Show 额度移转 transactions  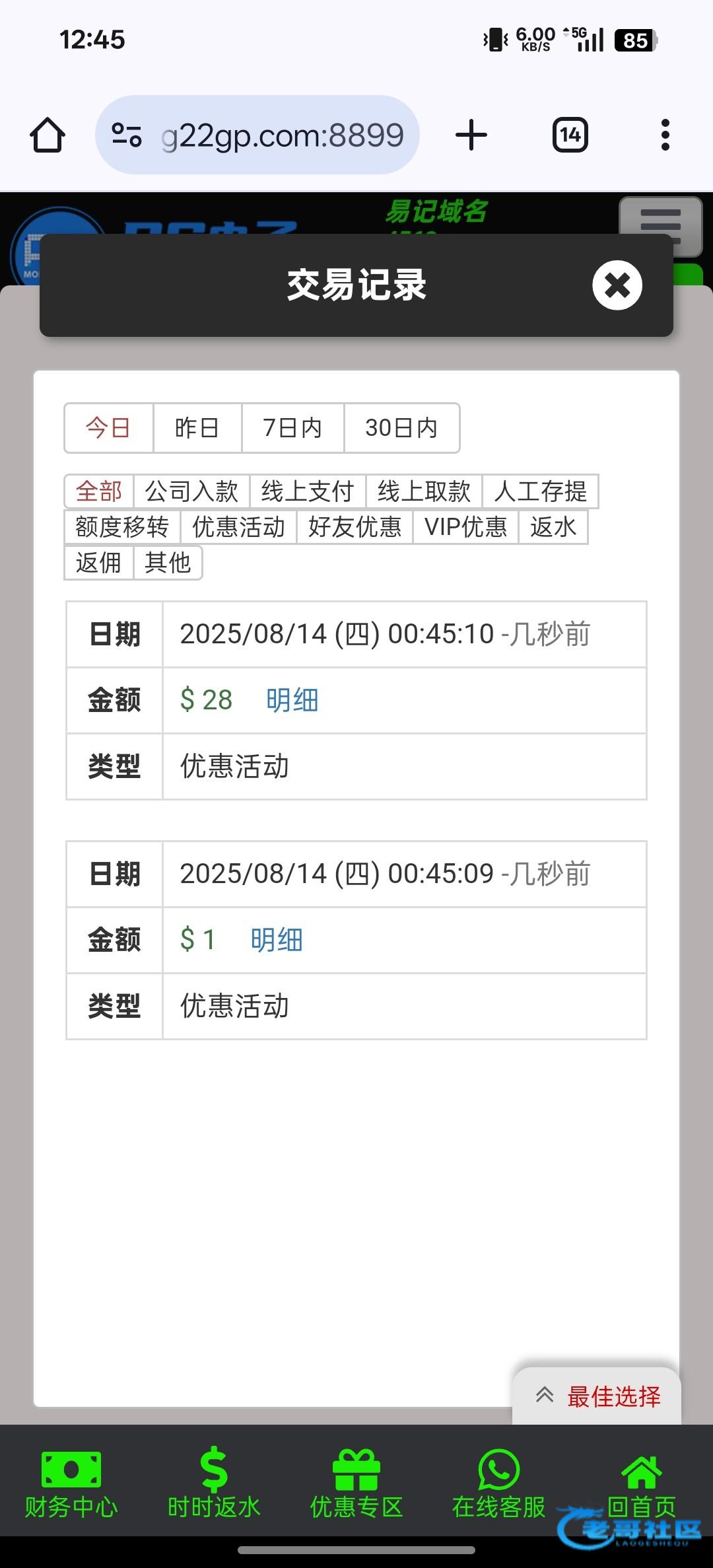122,527
